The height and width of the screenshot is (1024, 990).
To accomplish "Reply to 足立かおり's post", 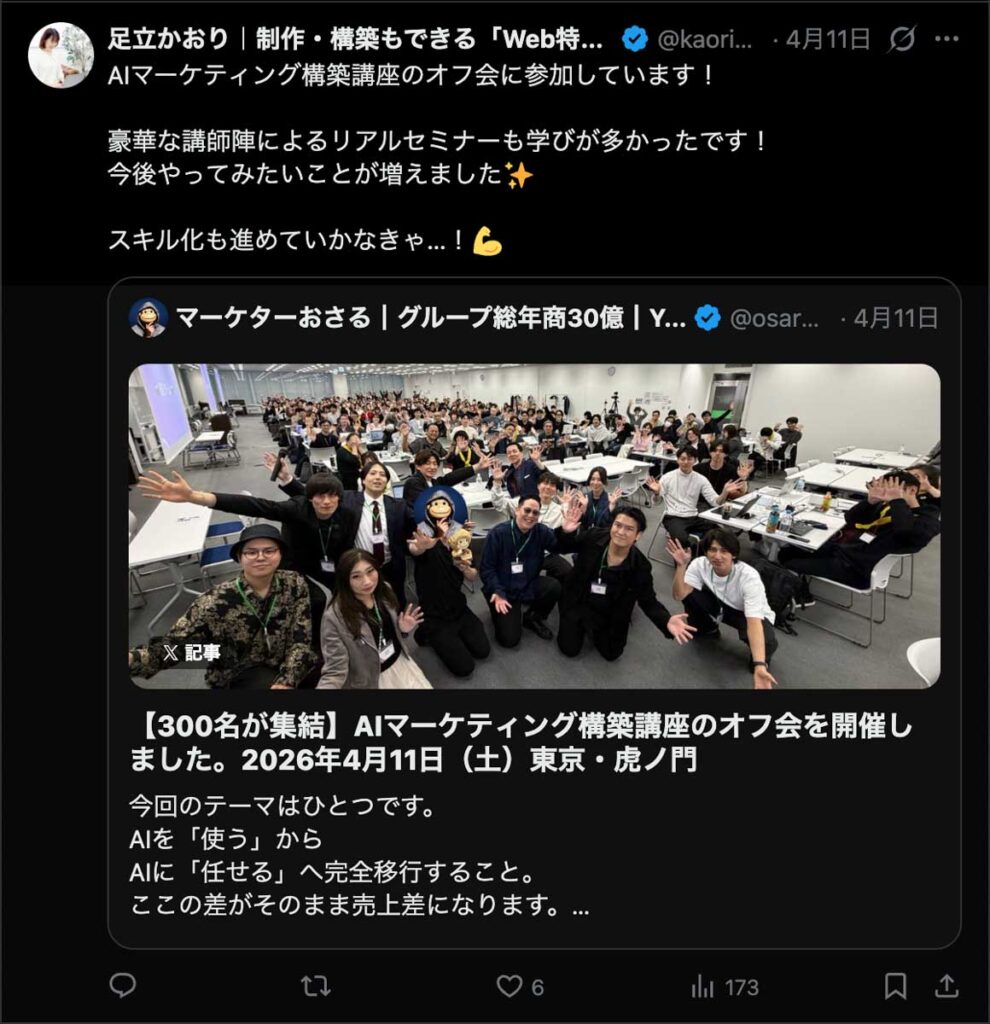I will point(123,986).
